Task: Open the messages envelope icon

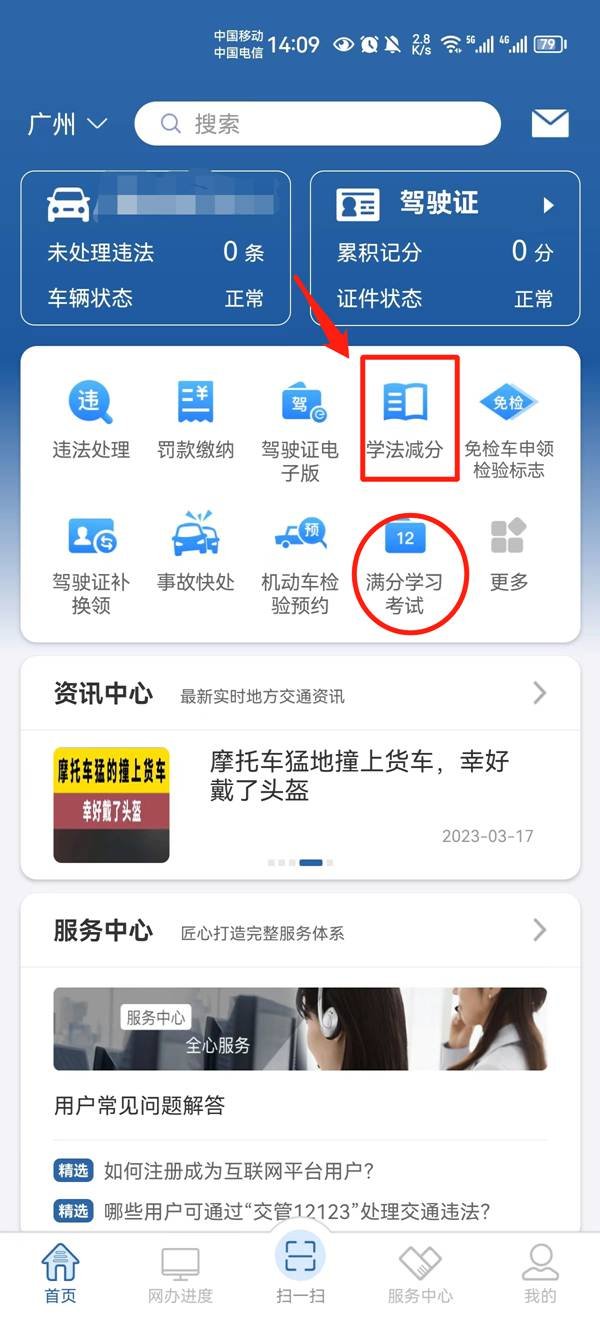Action: (x=549, y=124)
